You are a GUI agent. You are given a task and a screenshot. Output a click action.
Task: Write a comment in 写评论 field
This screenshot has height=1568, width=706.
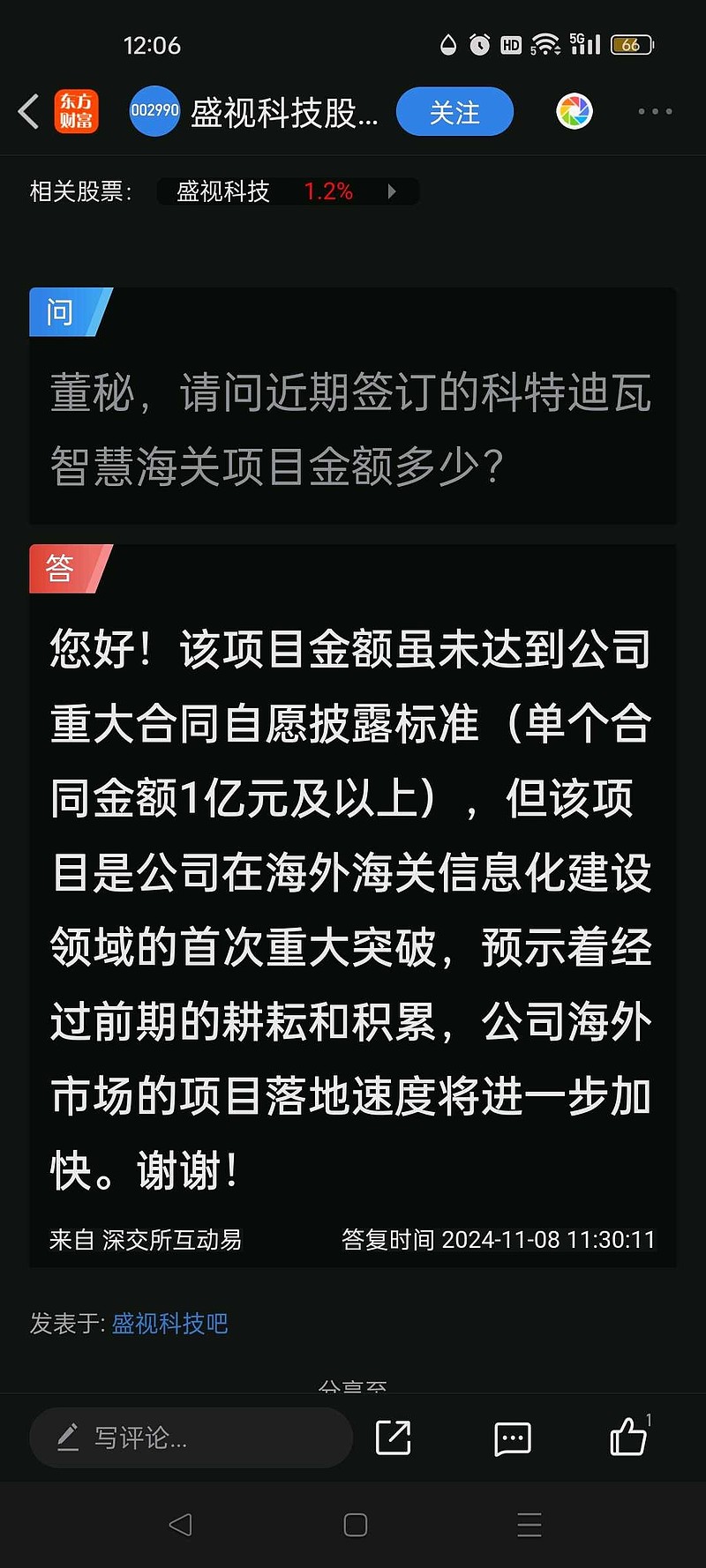(x=190, y=1437)
